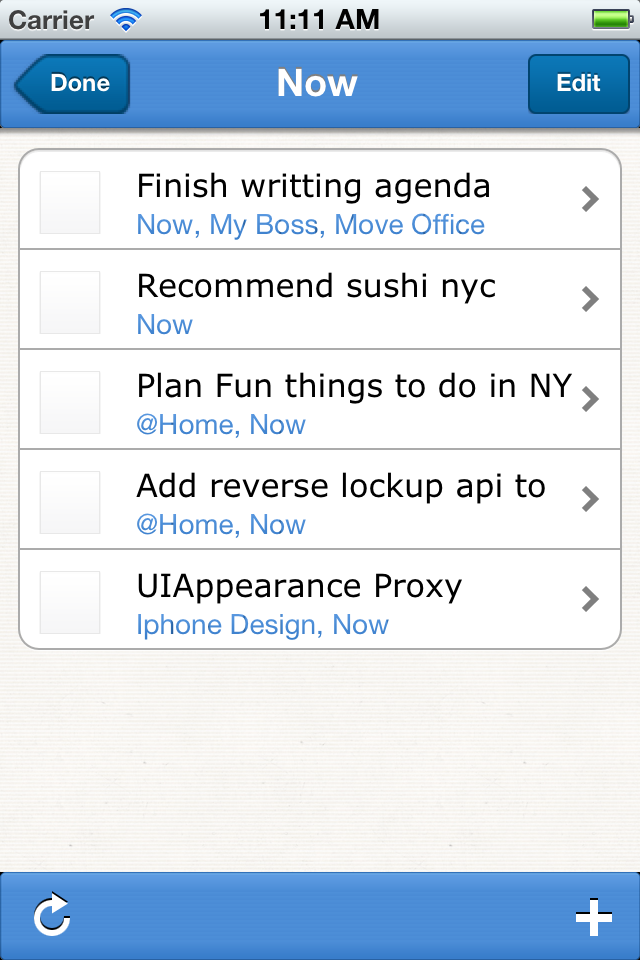Add a new task with plus icon
The width and height of the screenshot is (640, 960).
[x=593, y=917]
